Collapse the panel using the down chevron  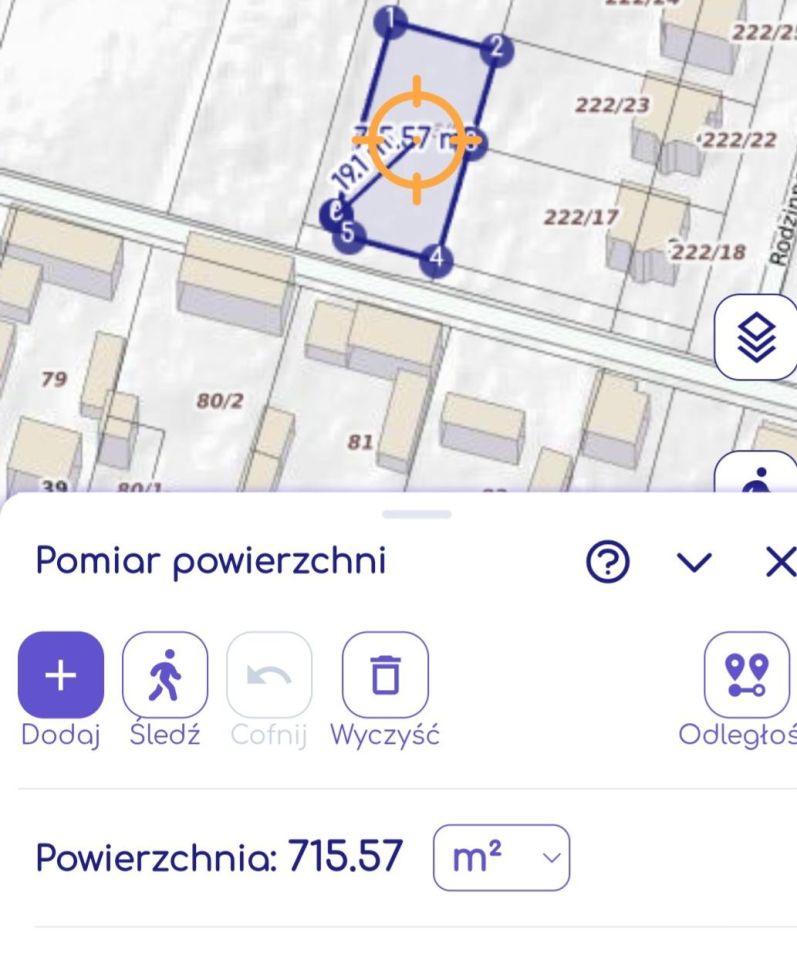click(x=694, y=563)
